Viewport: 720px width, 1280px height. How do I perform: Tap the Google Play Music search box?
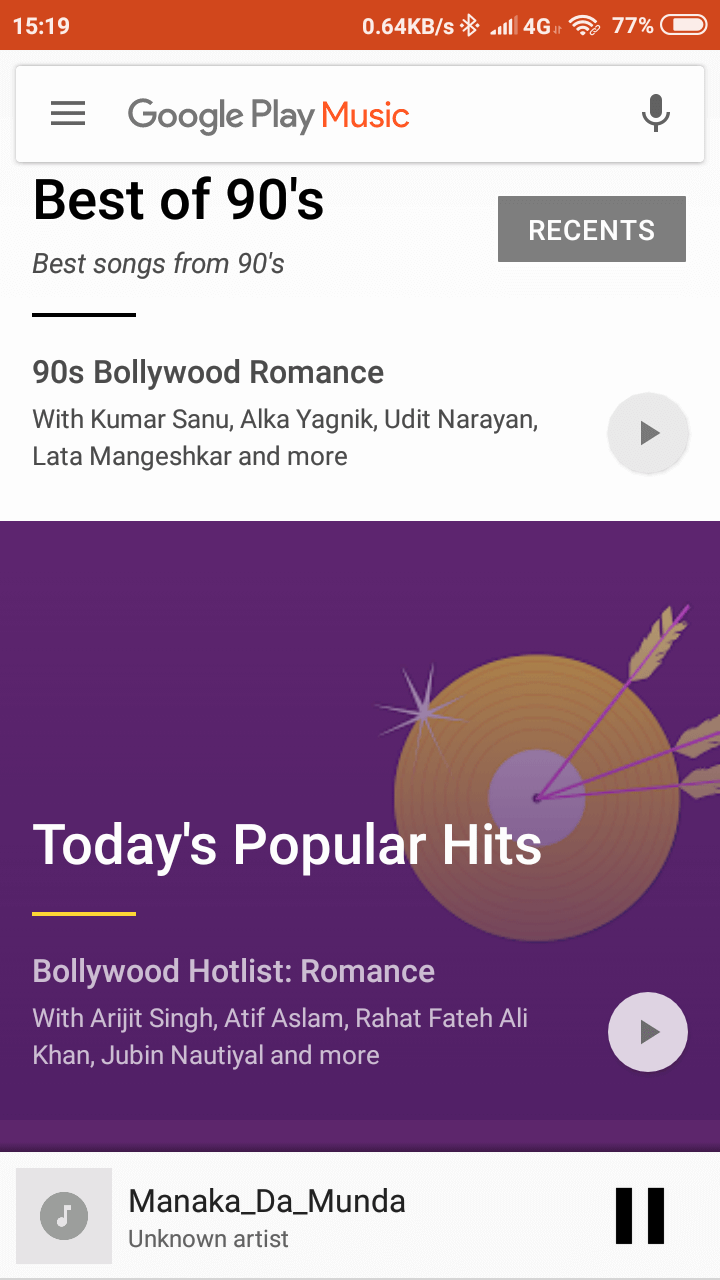360,114
